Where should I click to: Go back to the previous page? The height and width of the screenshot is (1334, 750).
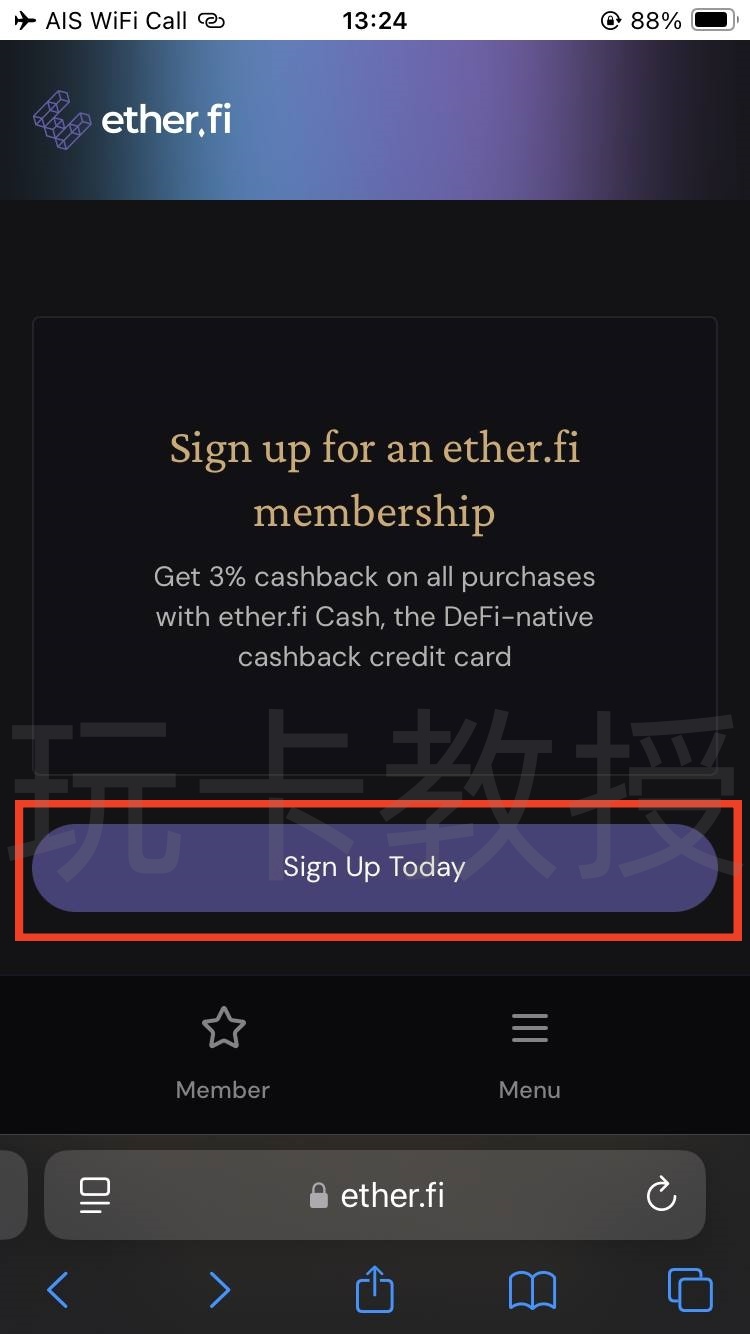pyautogui.click(x=58, y=1290)
